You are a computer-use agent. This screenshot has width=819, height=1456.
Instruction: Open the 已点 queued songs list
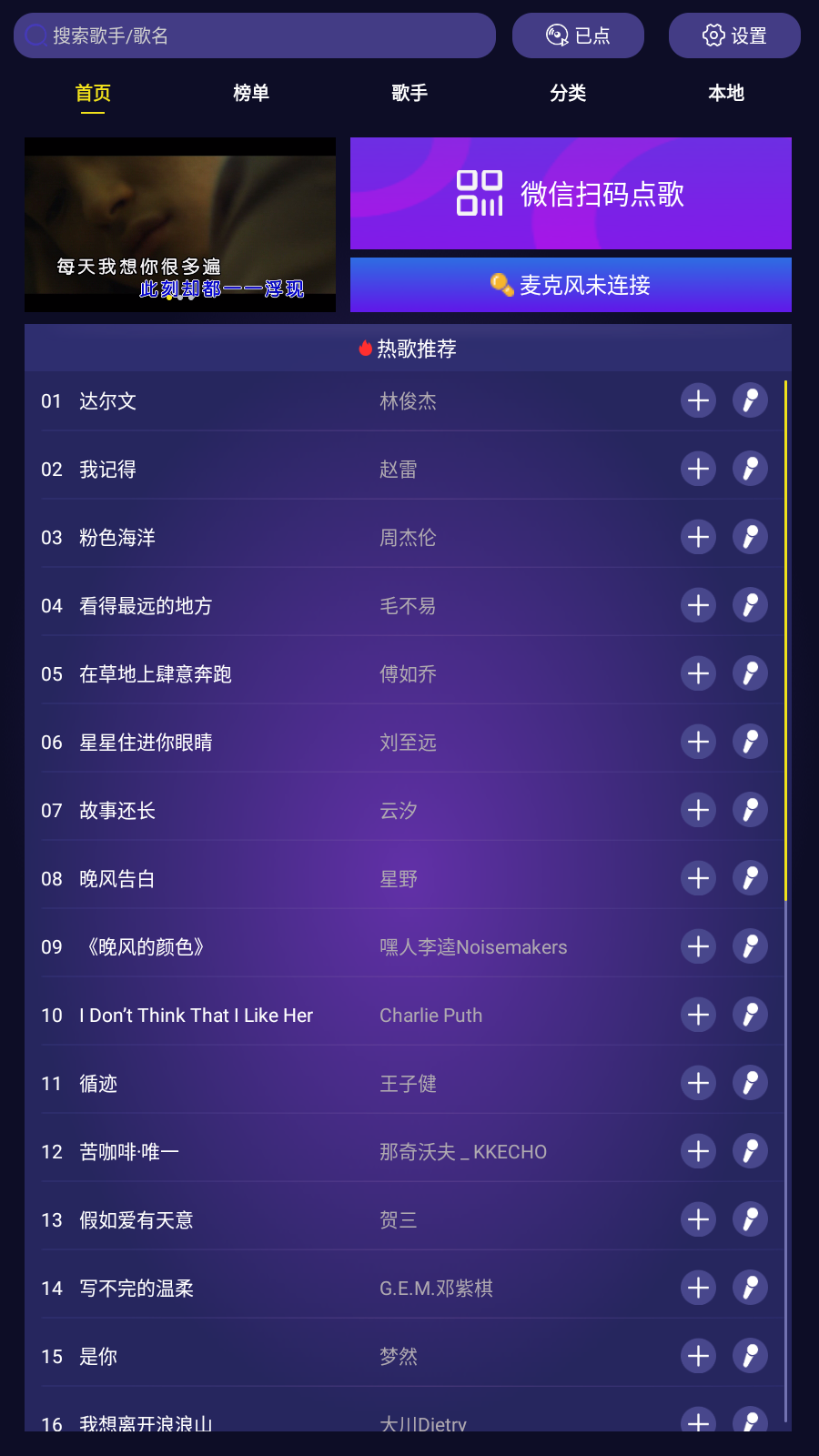point(578,35)
